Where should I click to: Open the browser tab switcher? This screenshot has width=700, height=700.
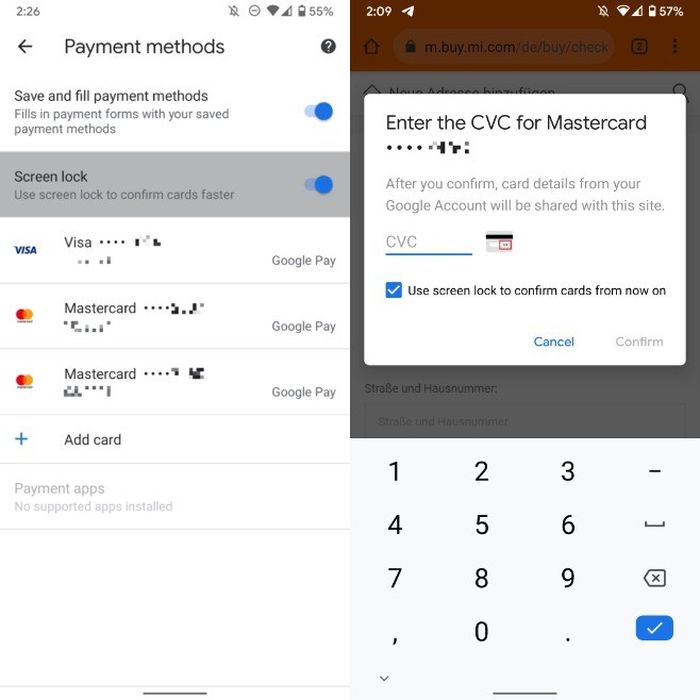tap(640, 47)
